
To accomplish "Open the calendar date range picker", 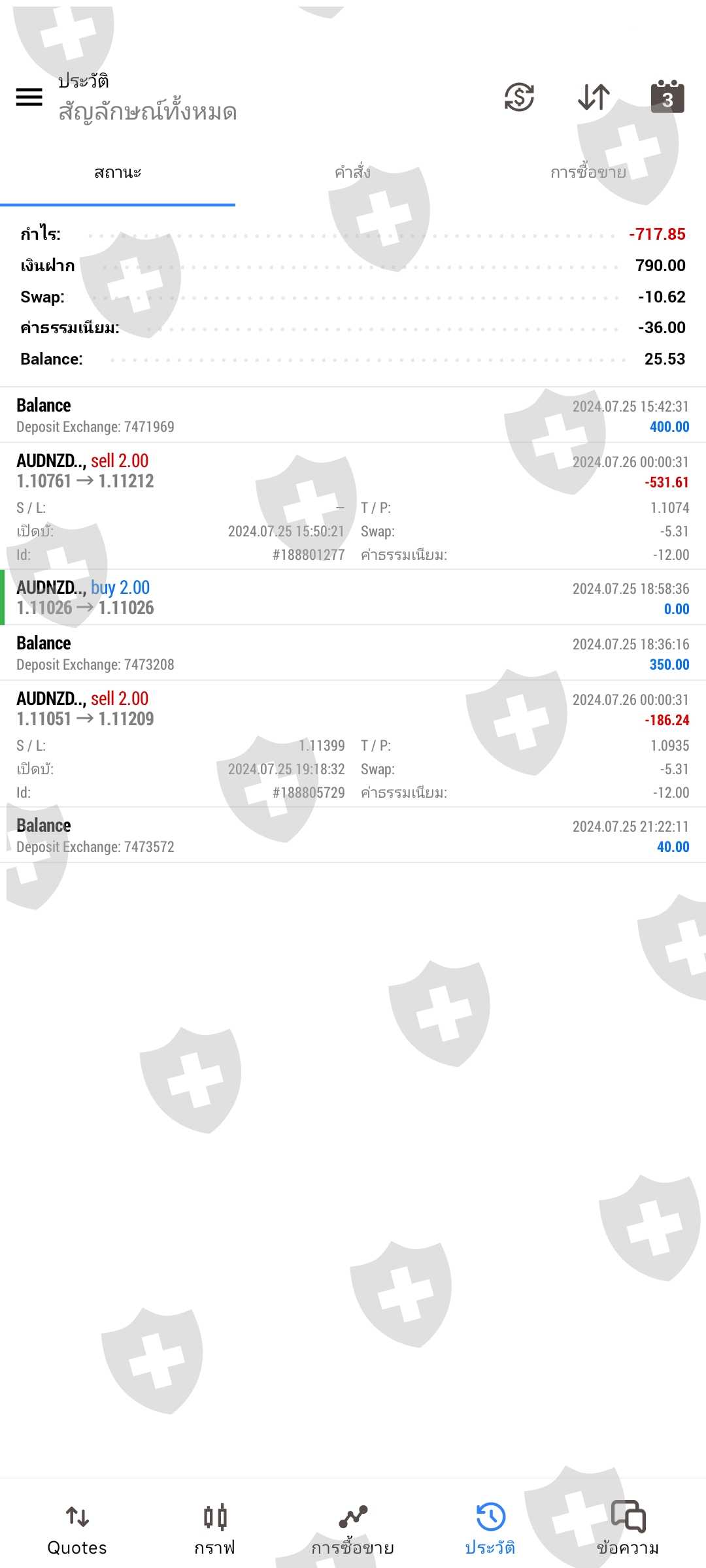I will [667, 98].
